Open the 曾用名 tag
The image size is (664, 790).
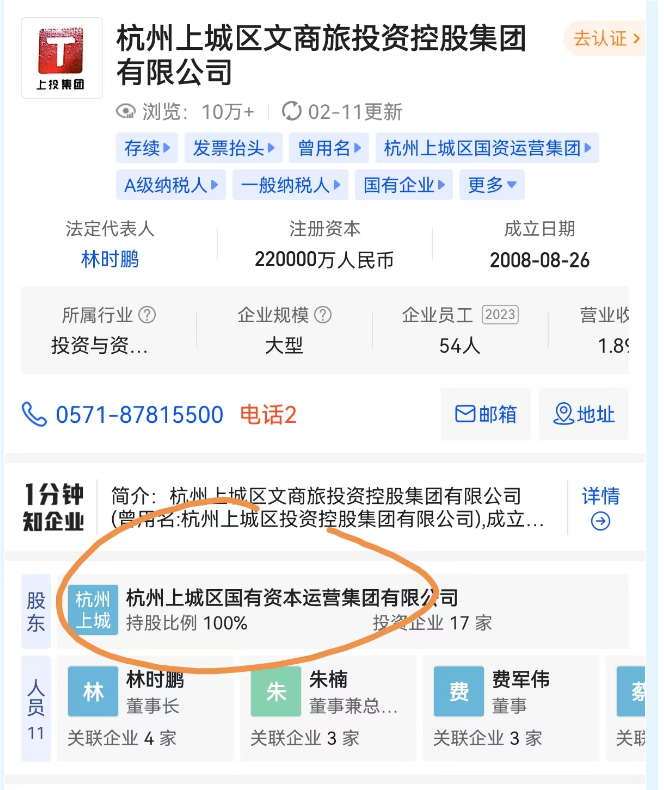[330, 148]
